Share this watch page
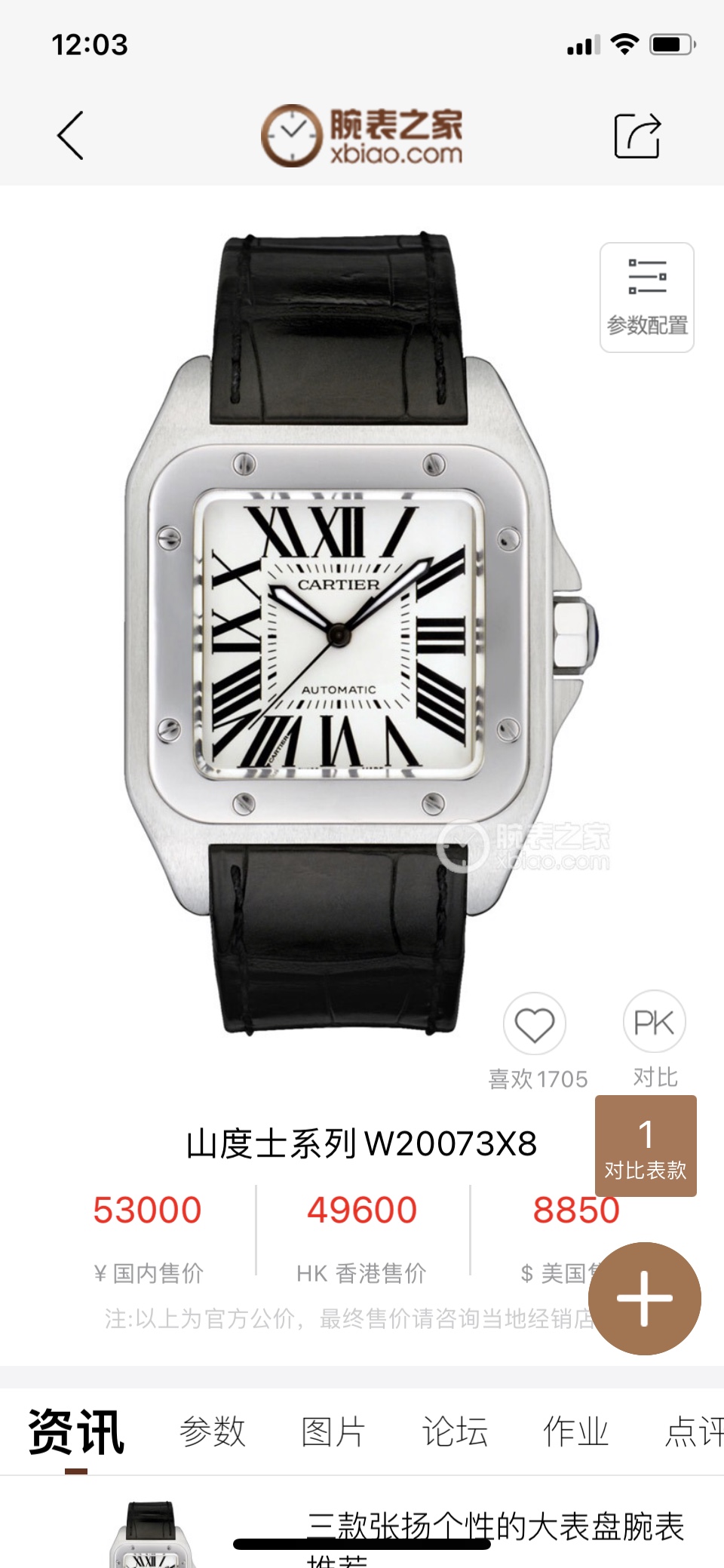The width and height of the screenshot is (724, 1568). tap(637, 136)
